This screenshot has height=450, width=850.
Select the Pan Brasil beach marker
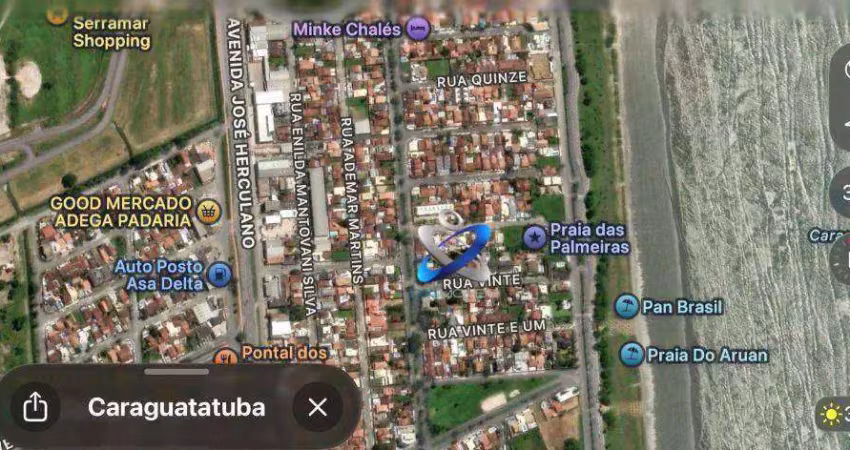tap(627, 306)
